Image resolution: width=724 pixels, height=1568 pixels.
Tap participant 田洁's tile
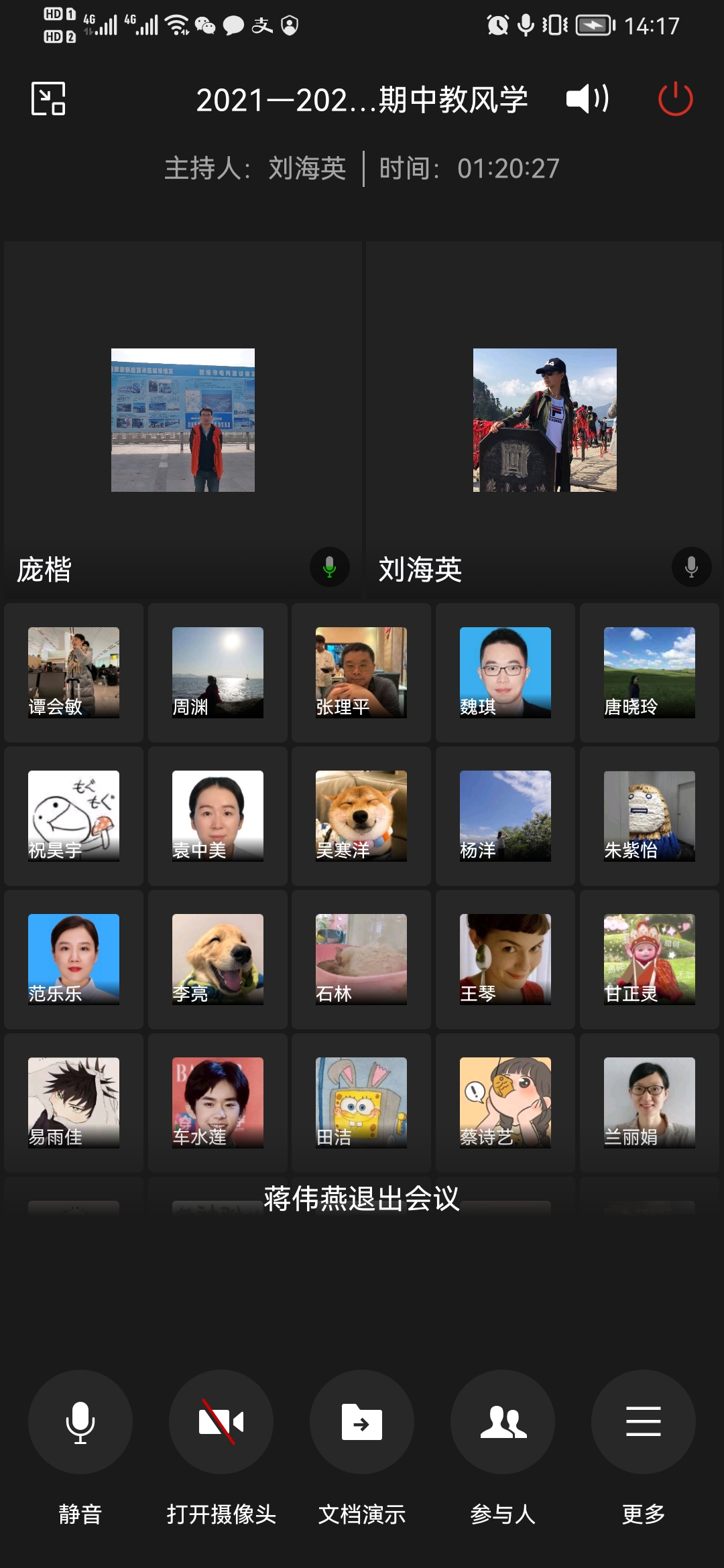click(361, 1102)
